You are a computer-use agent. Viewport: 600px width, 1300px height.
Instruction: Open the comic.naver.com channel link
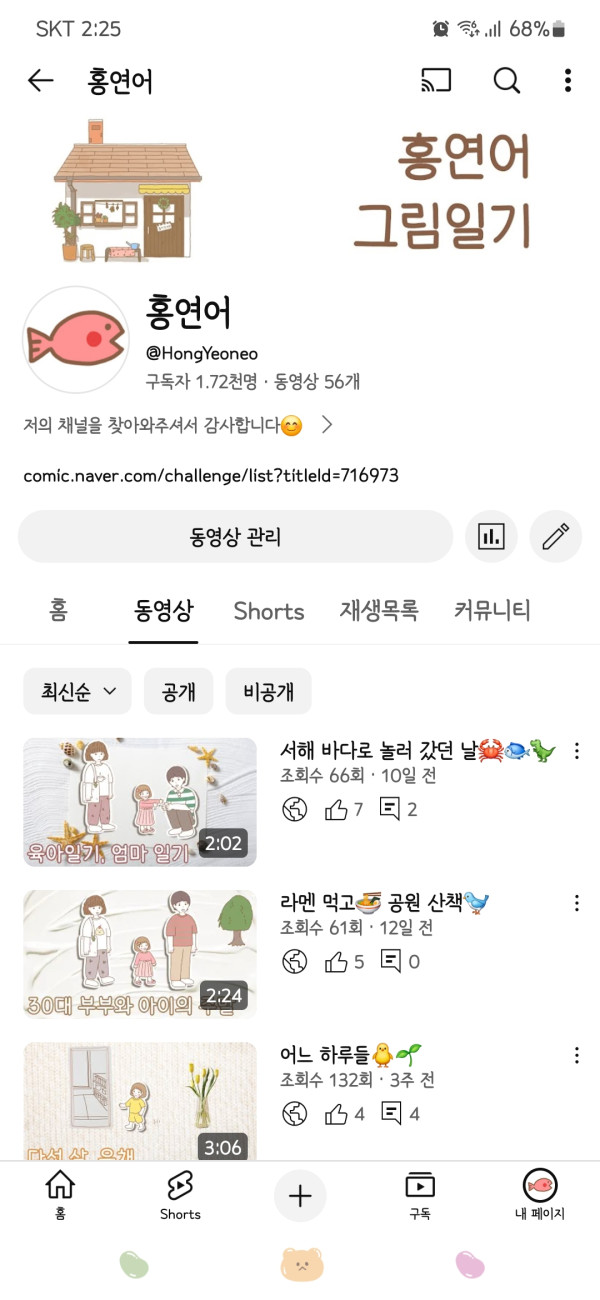click(x=211, y=476)
